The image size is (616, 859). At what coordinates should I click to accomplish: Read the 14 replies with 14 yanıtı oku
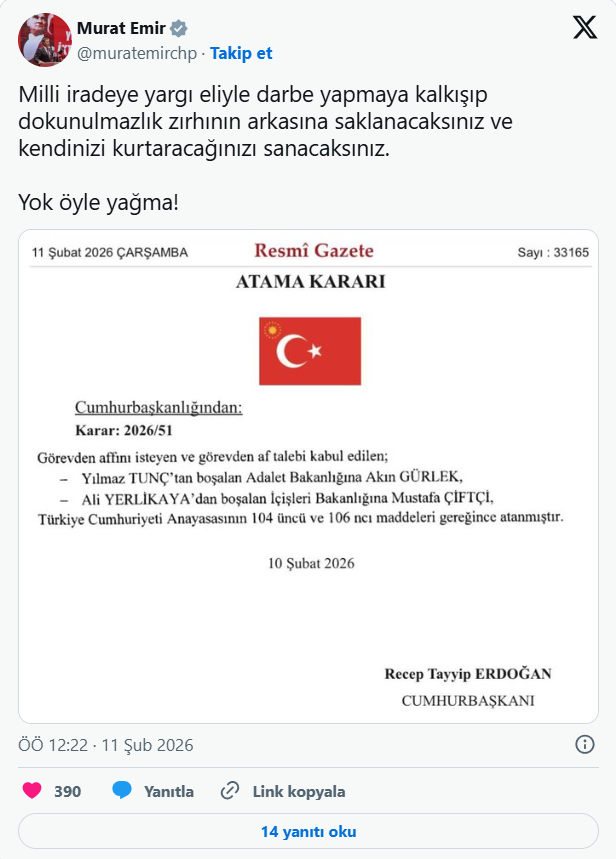308,831
